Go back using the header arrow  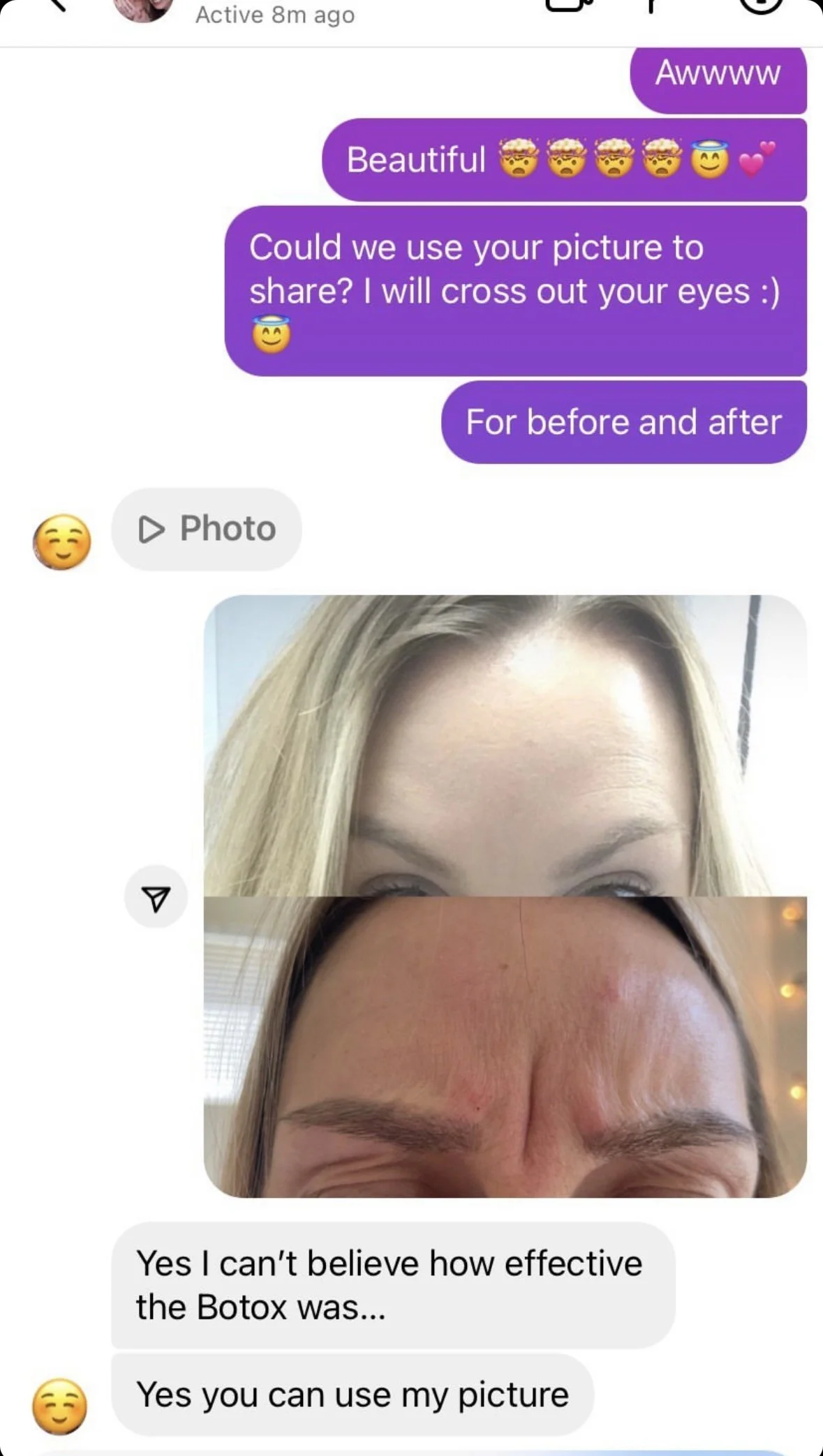pos(57,6)
